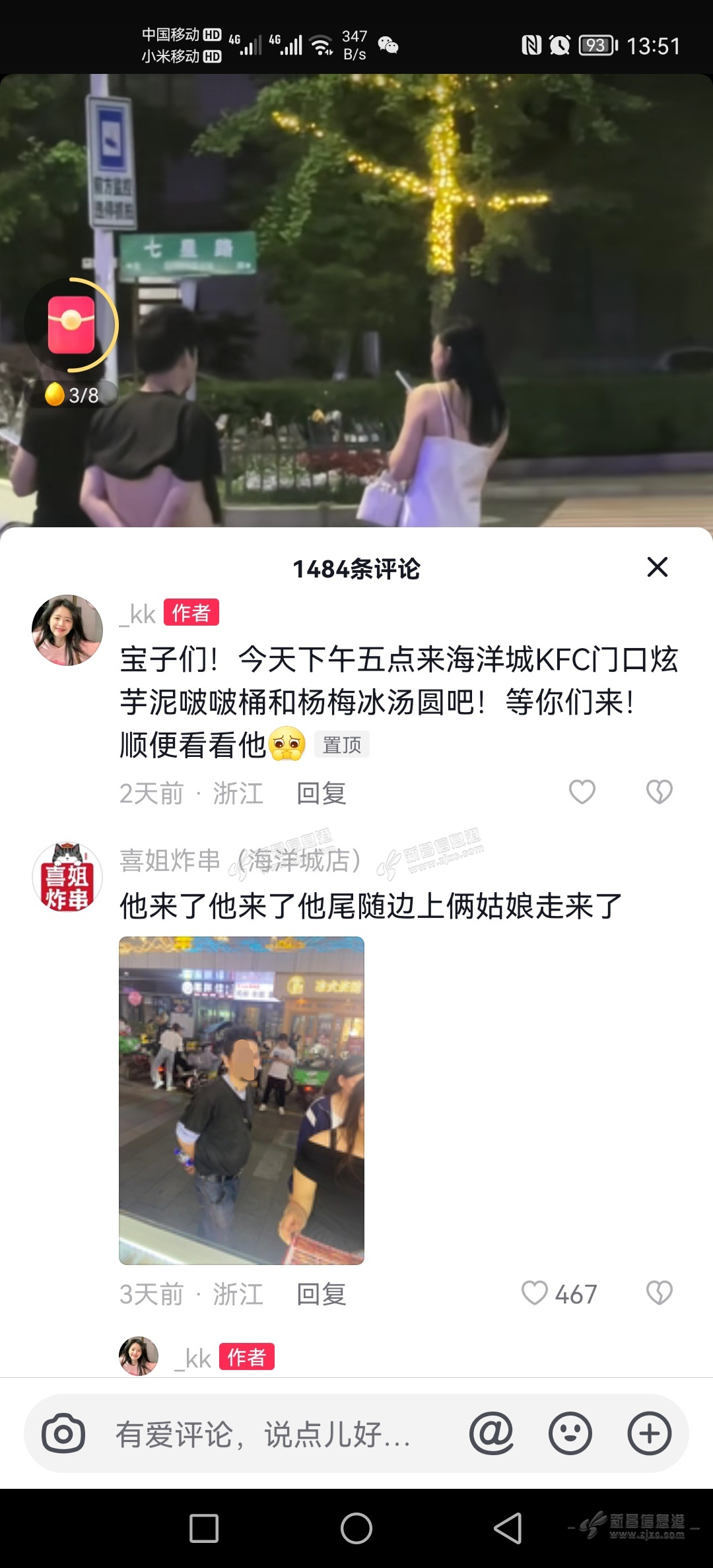The image size is (713, 1568).
Task: Open the emoji picker
Action: pos(570,1433)
